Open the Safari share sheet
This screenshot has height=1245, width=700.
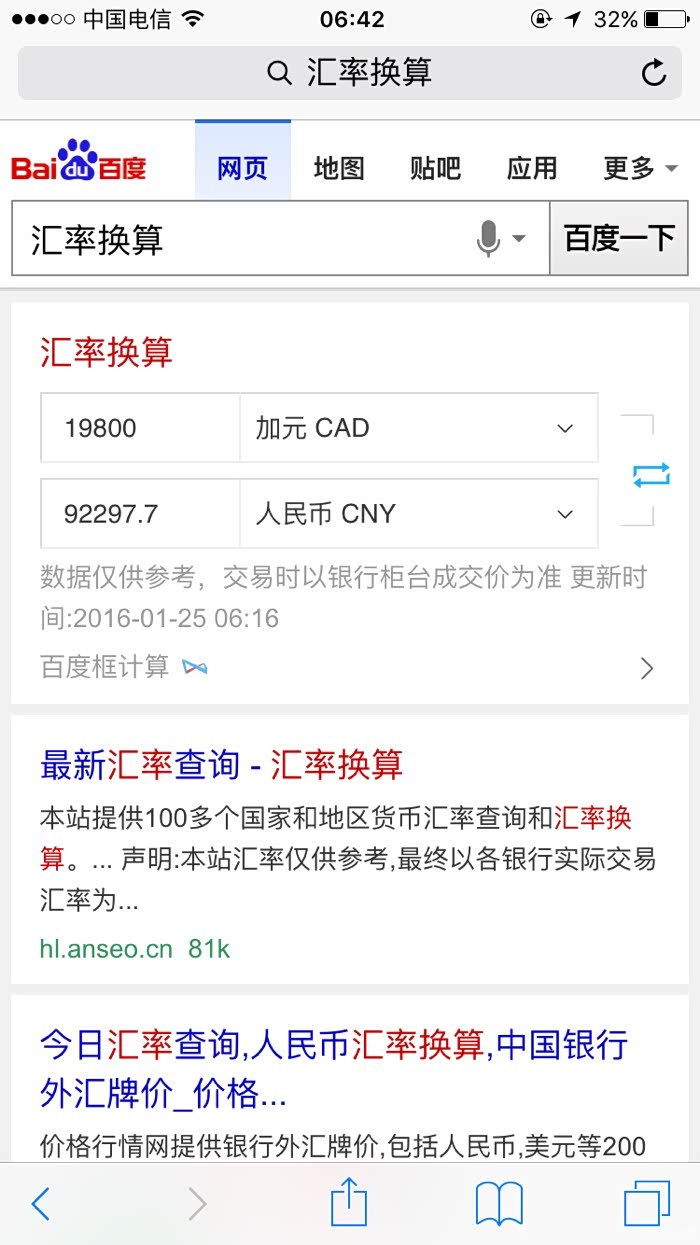349,1201
